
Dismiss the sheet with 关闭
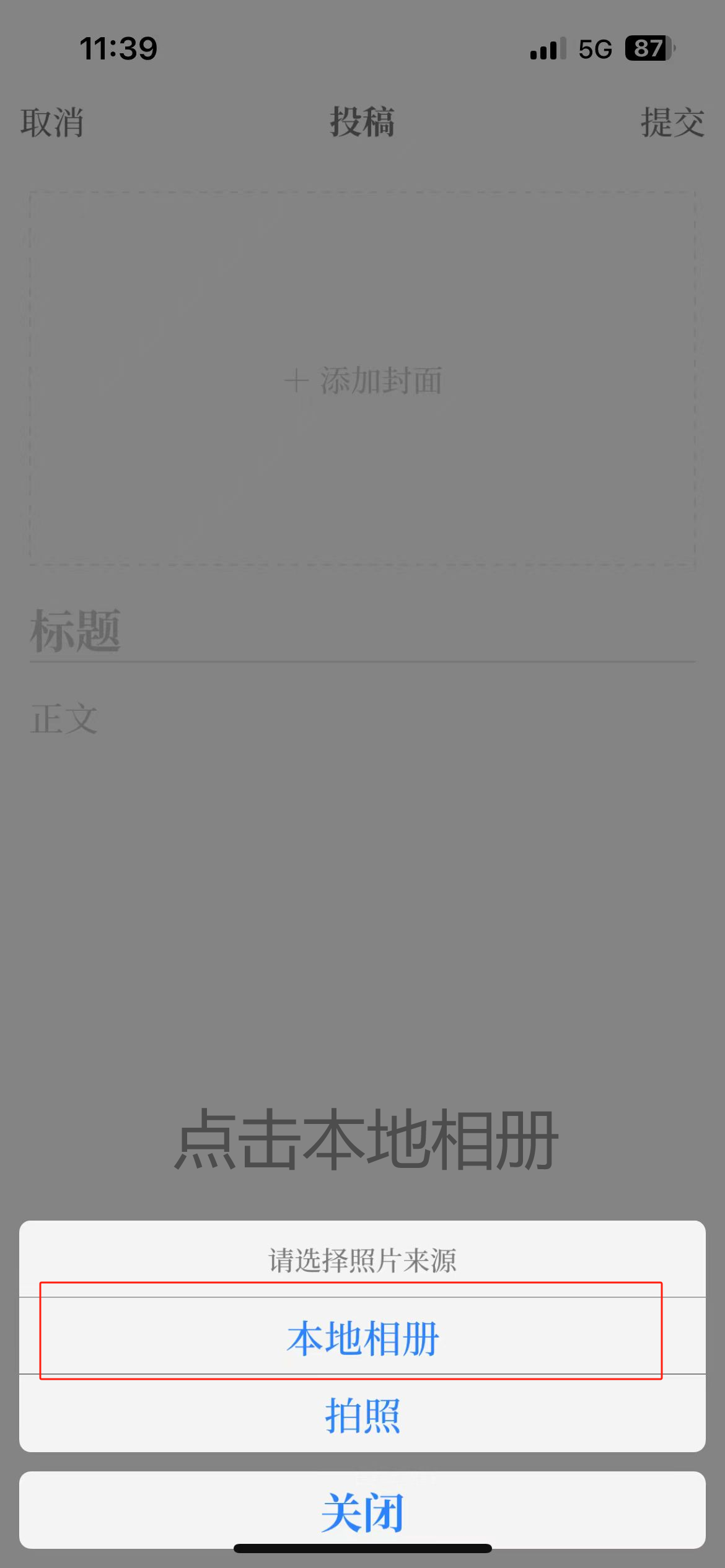[362, 1512]
